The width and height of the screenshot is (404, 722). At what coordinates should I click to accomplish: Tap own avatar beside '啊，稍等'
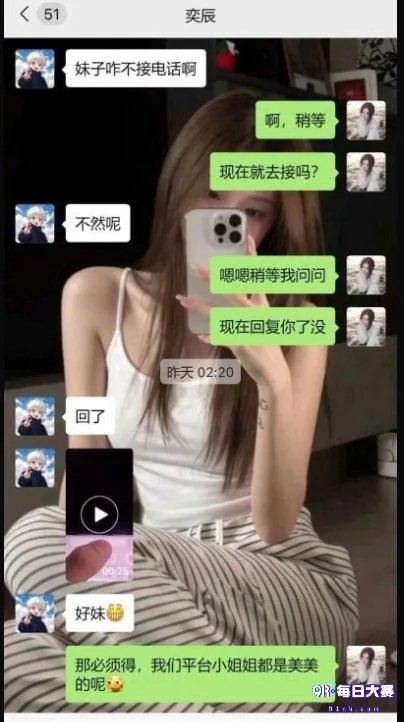[366, 120]
